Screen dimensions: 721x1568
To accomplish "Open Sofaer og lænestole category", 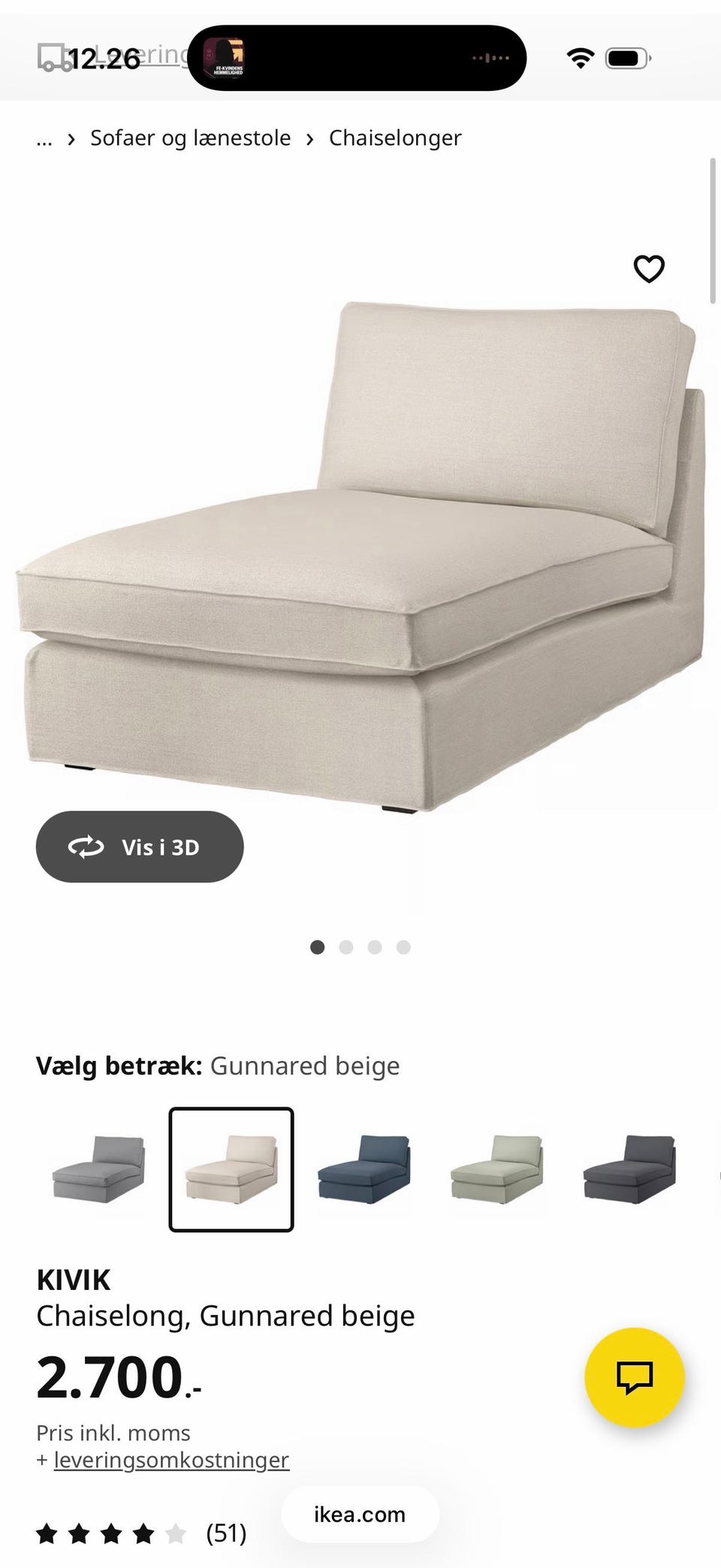I will [190, 138].
